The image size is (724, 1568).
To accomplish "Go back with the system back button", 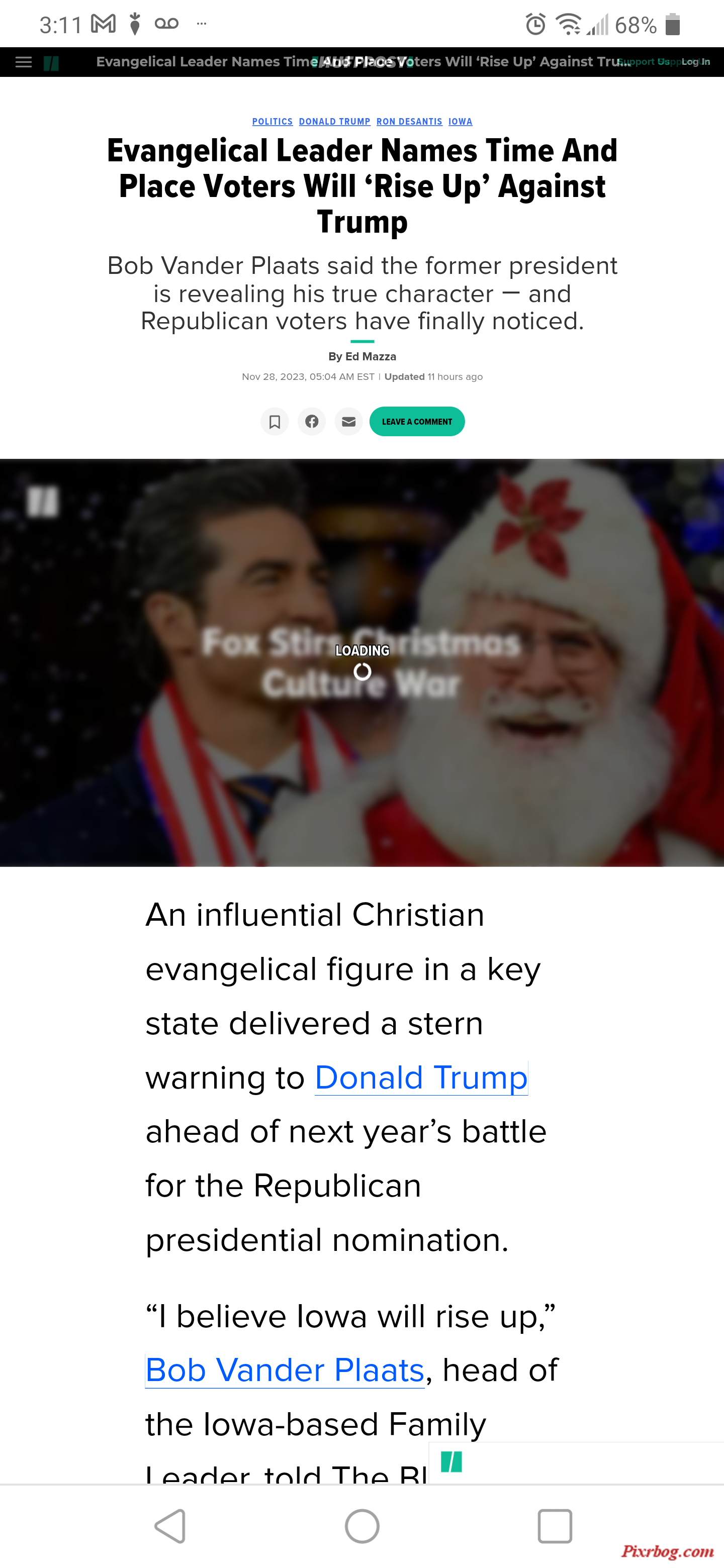I will (170, 1526).
